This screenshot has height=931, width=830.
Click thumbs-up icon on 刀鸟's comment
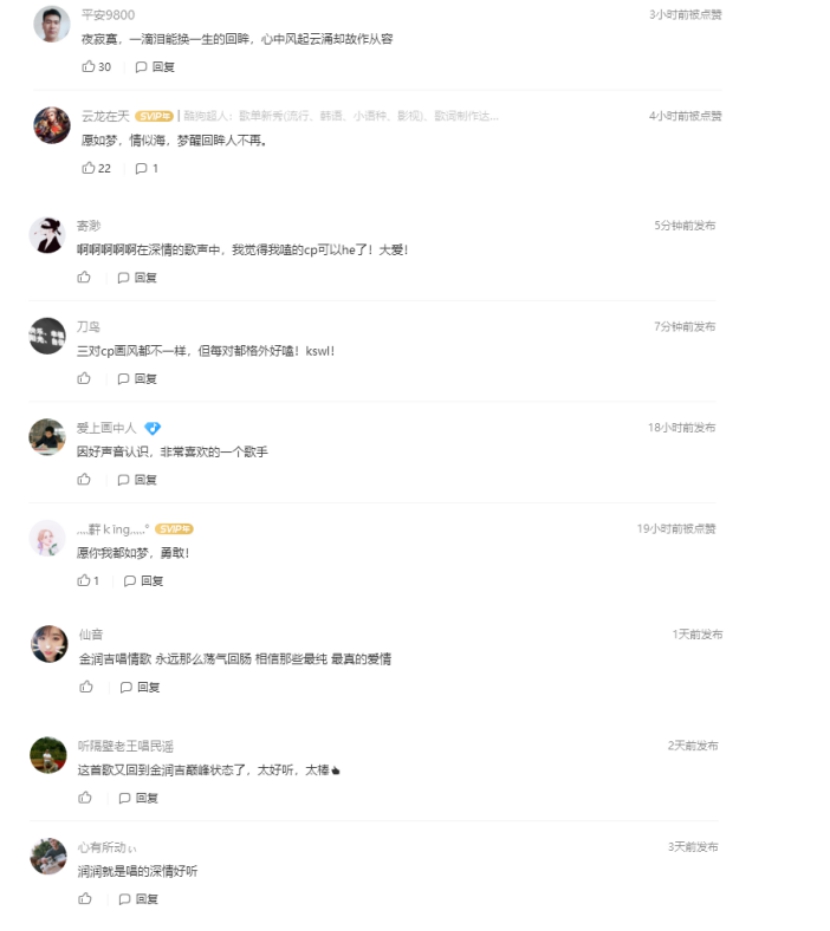click(x=83, y=379)
